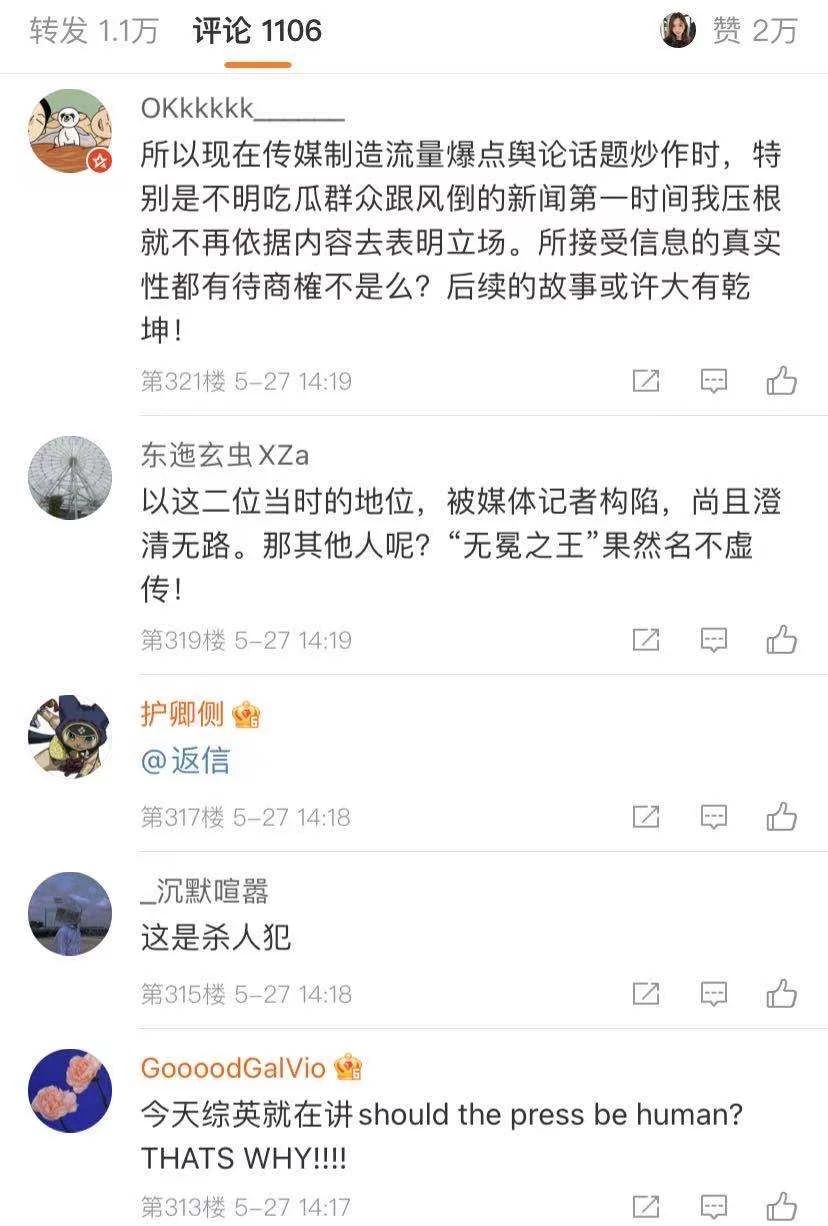
Task: View OKkkkkk______'s profile avatar
Action: [x=69, y=131]
